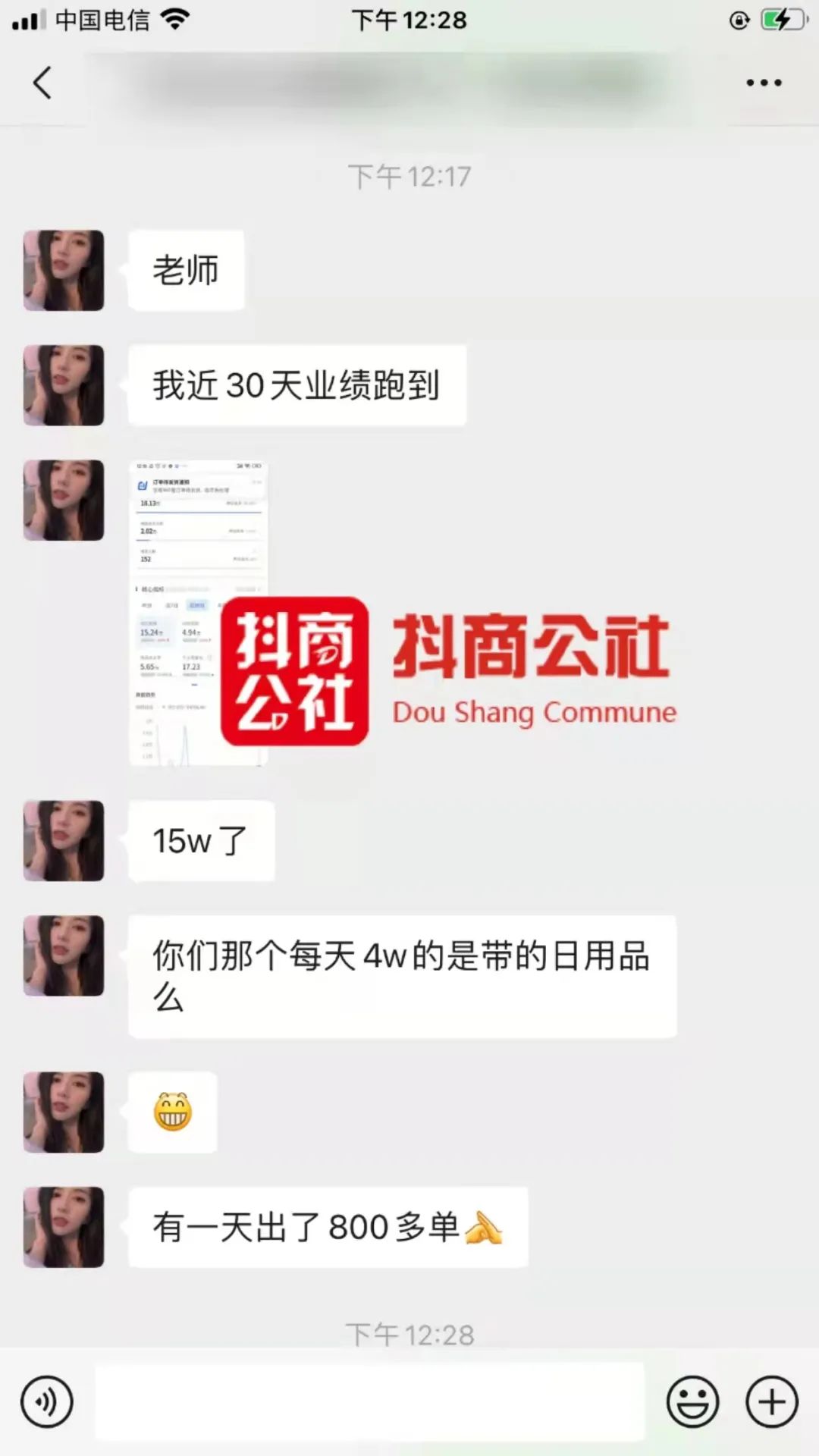
Task: Open the chat info overflow menu
Action: [763, 83]
